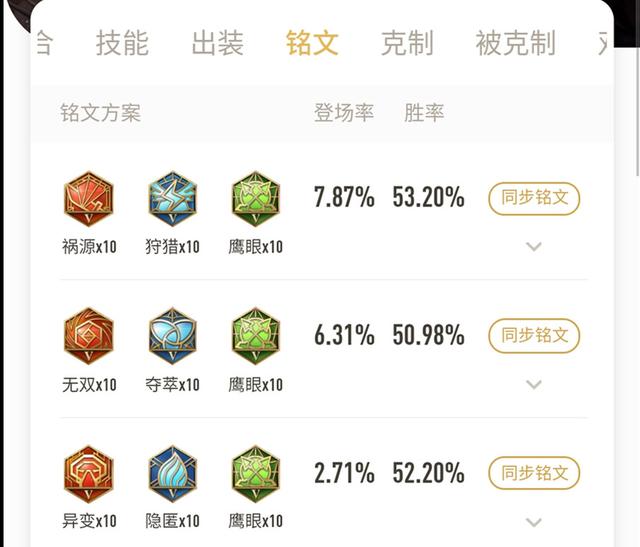Switch to the 技能 tab
The width and height of the screenshot is (640, 547).
[x=122, y=43]
